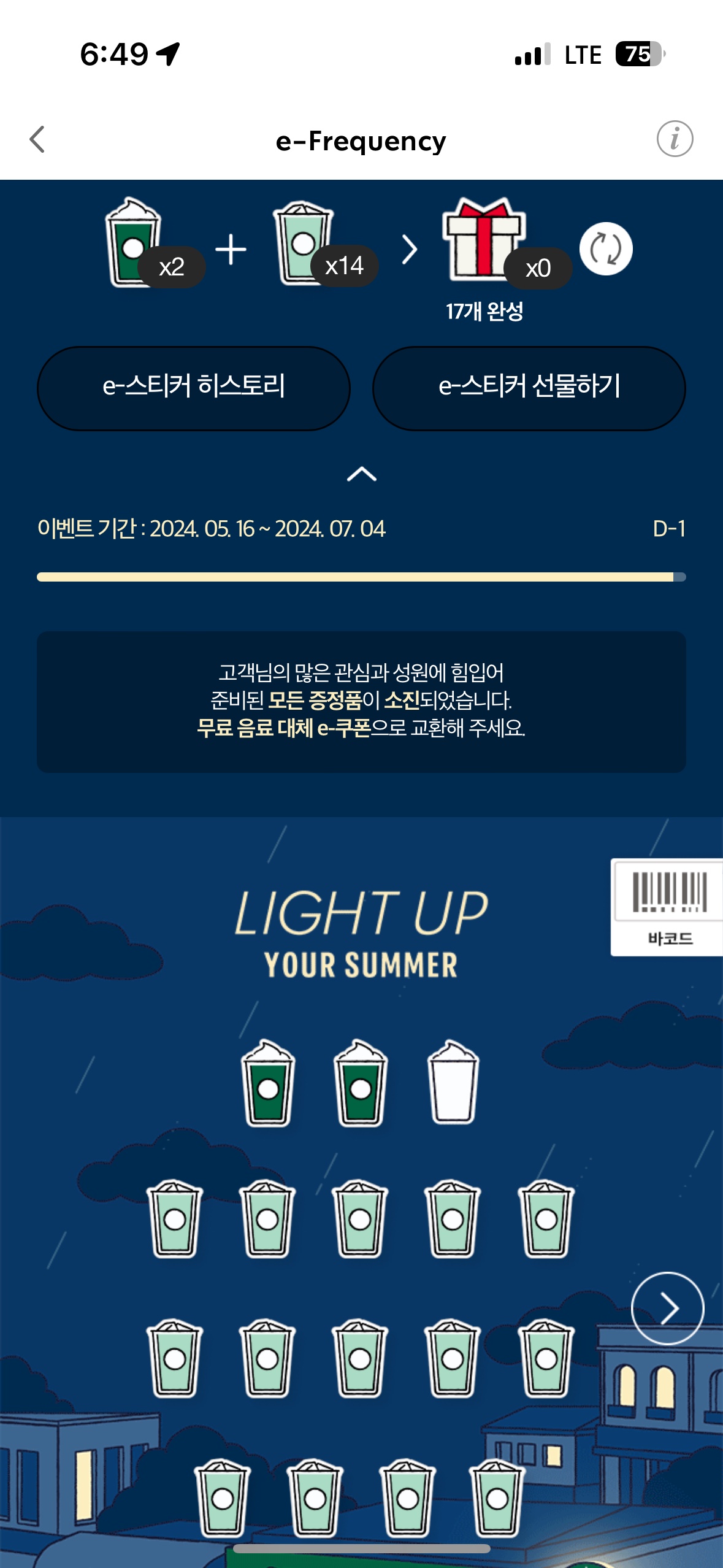Tap the refresh sticker count icon
Screen dimensions: 723x1568
coord(606,249)
